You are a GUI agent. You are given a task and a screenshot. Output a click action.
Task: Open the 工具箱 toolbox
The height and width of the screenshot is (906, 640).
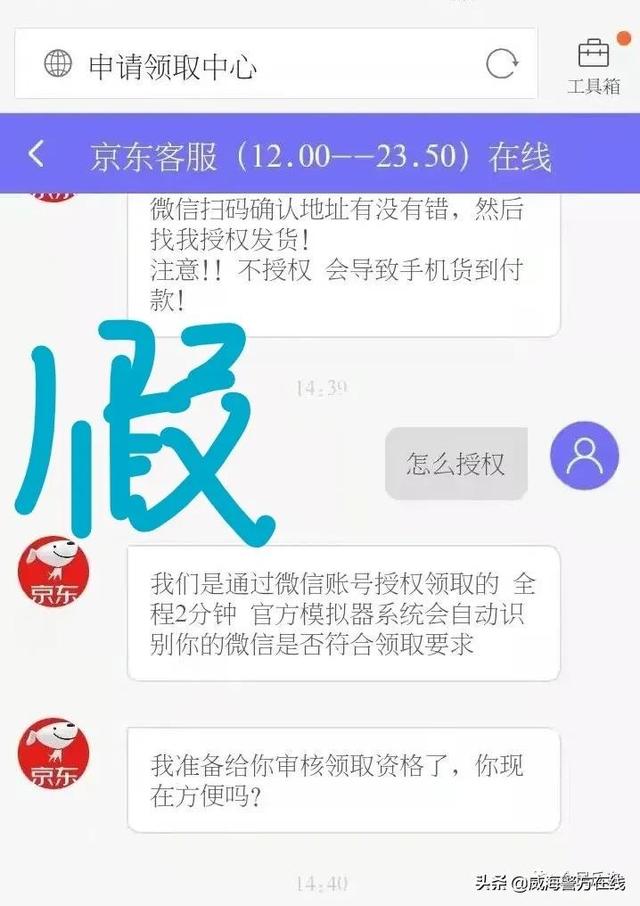tap(593, 64)
